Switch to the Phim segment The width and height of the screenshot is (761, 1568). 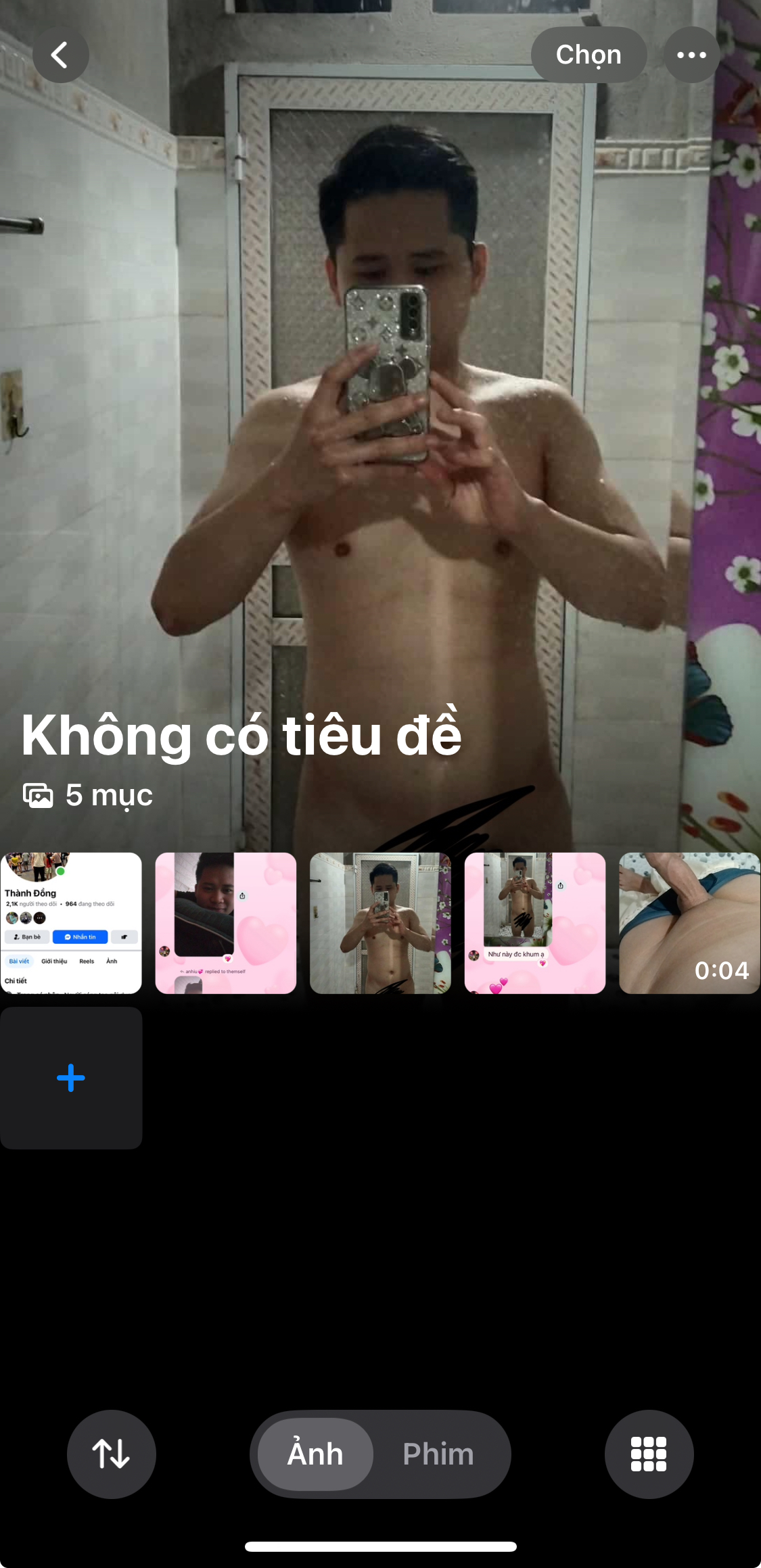[438, 1454]
